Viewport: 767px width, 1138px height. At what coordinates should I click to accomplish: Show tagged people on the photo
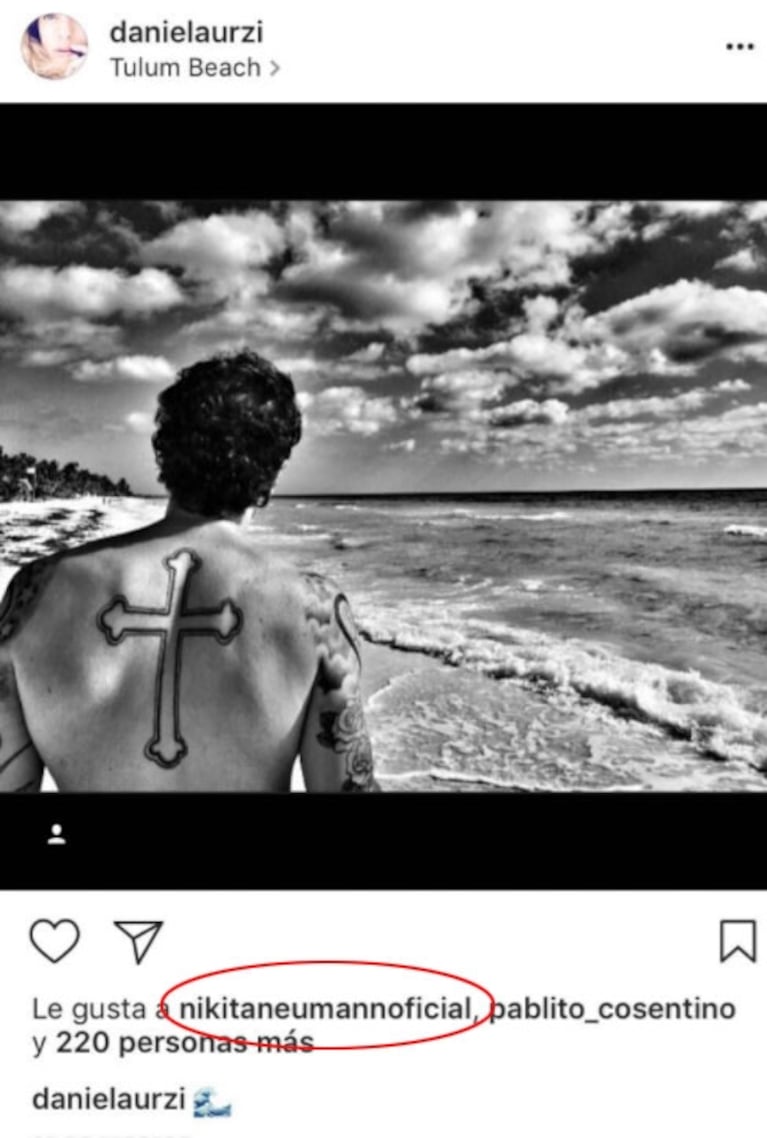click(57, 834)
